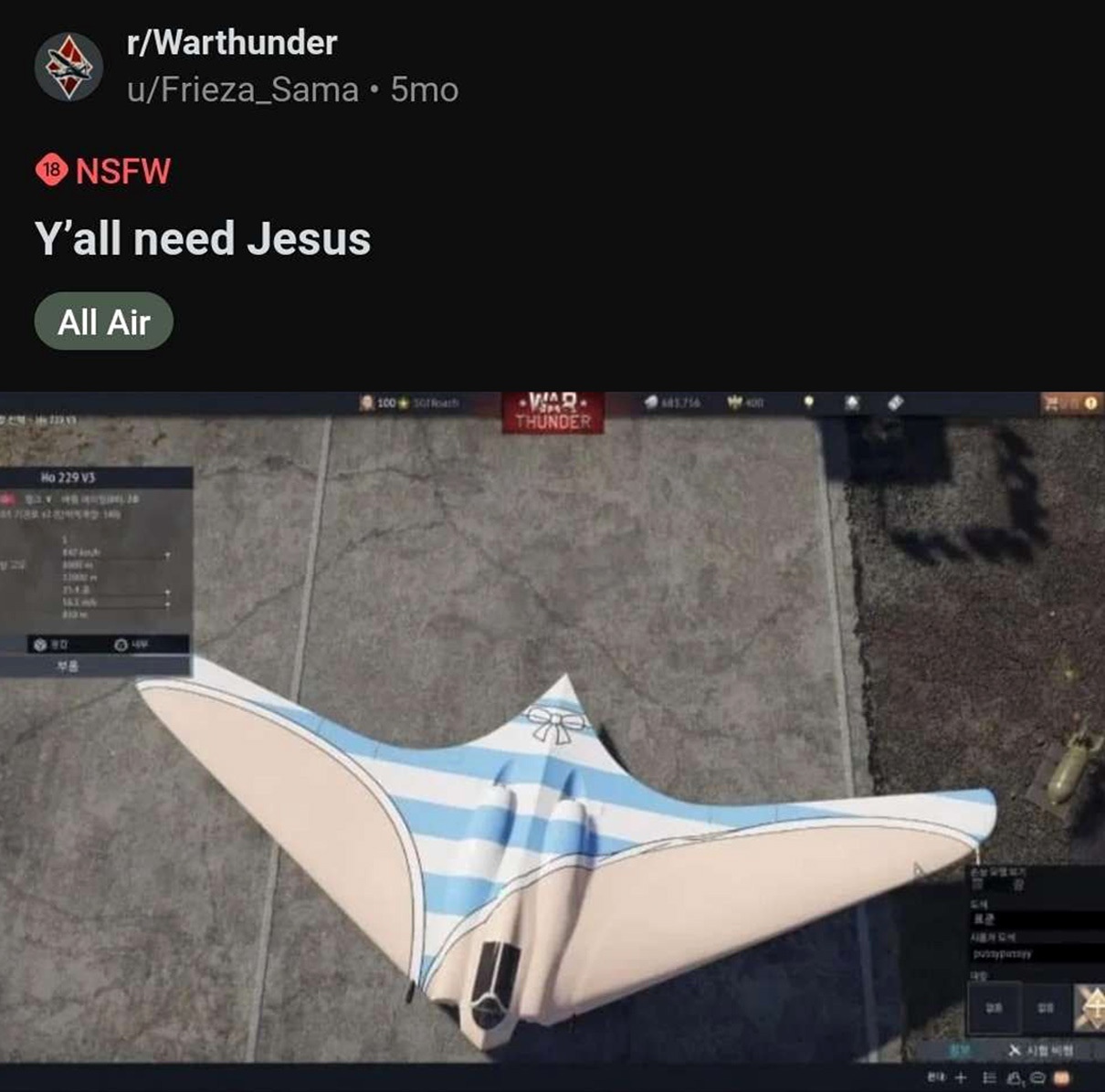Filter posts by All Air flair
Image resolution: width=1105 pixels, height=1092 pixels.
pyautogui.click(x=103, y=321)
